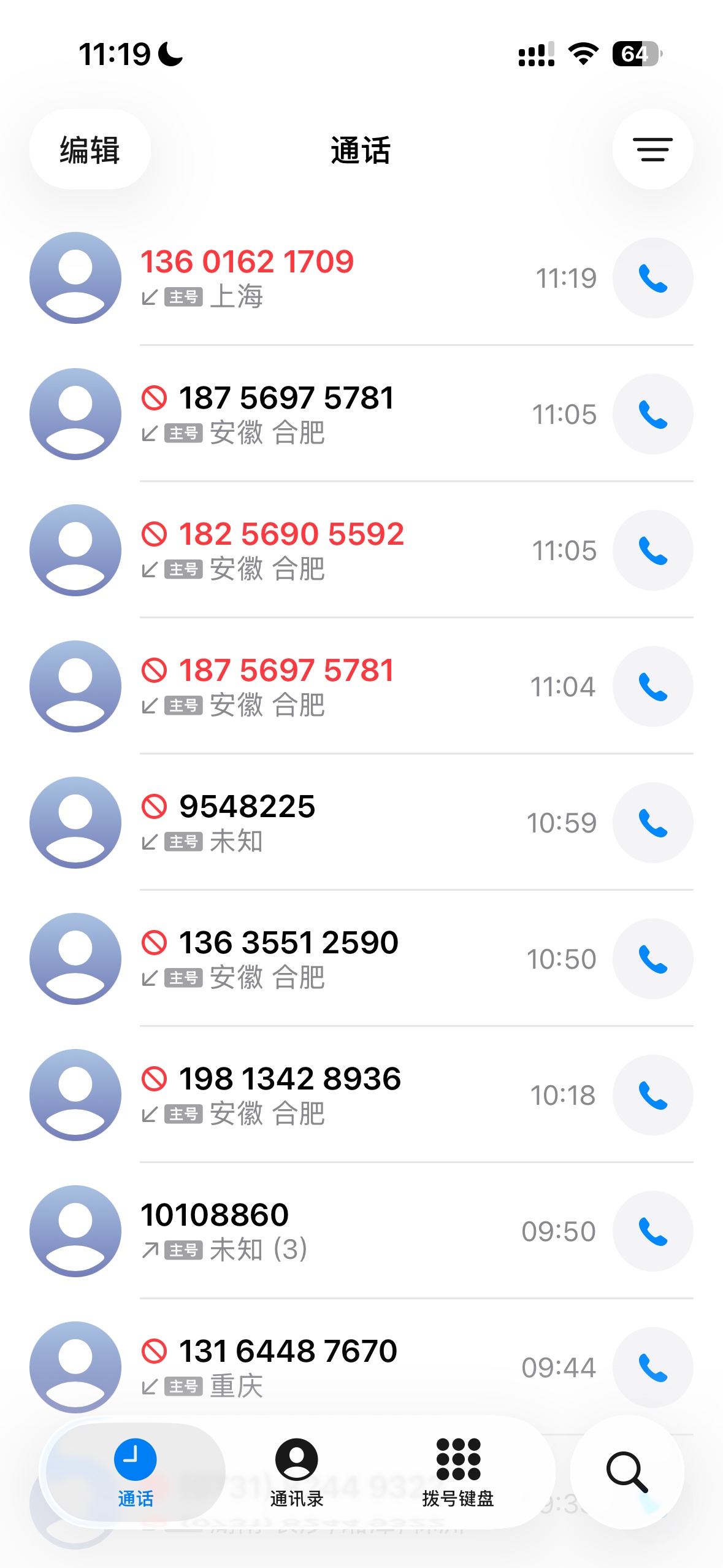This screenshot has width=723, height=1568.
Task: Dial 9548225 using its call button
Action: [652, 823]
